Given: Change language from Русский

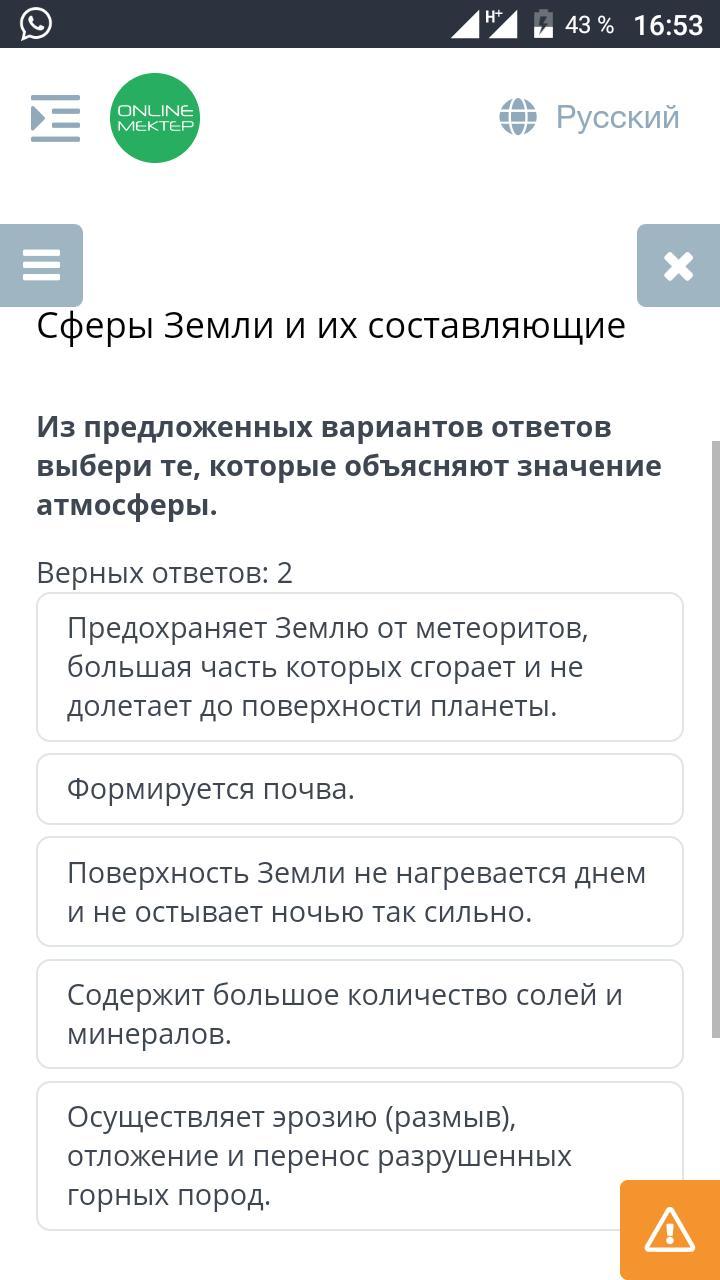Looking at the screenshot, I should pyautogui.click(x=590, y=118).
